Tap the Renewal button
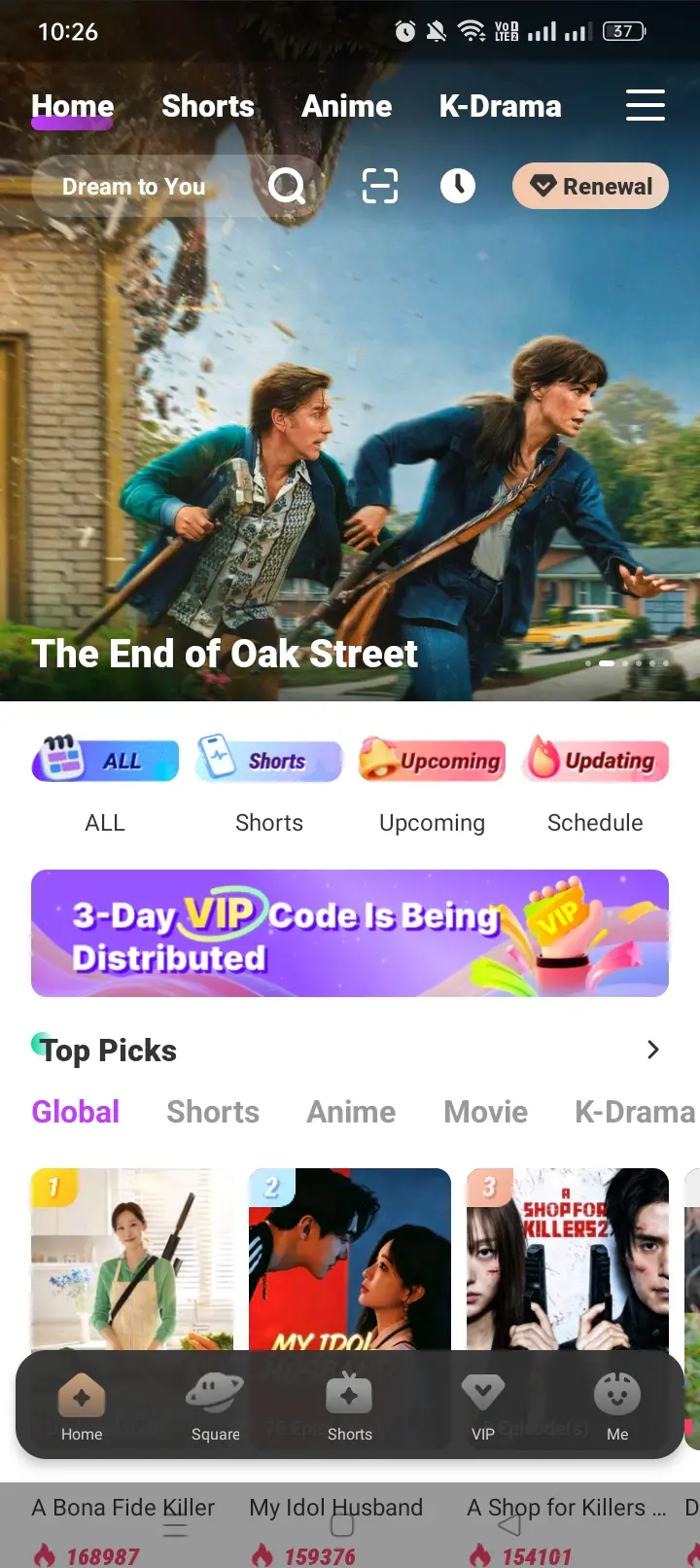This screenshot has height=1568, width=700. [590, 186]
